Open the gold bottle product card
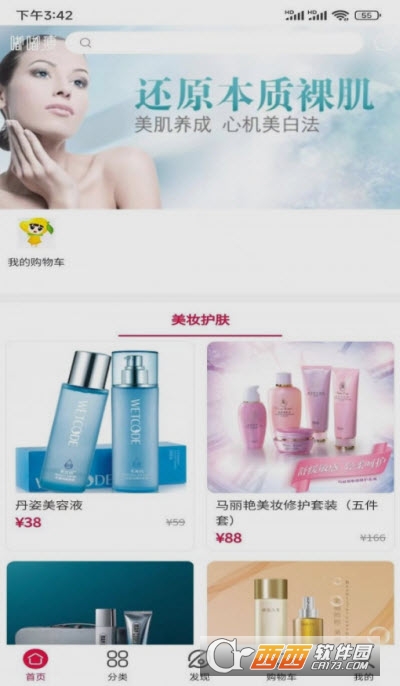Image resolution: width=400 pixels, height=686 pixels. tap(300, 602)
